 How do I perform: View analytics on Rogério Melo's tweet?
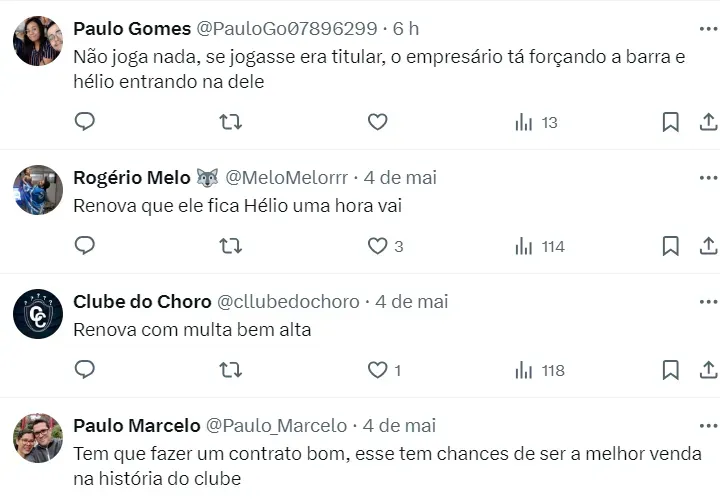click(539, 246)
